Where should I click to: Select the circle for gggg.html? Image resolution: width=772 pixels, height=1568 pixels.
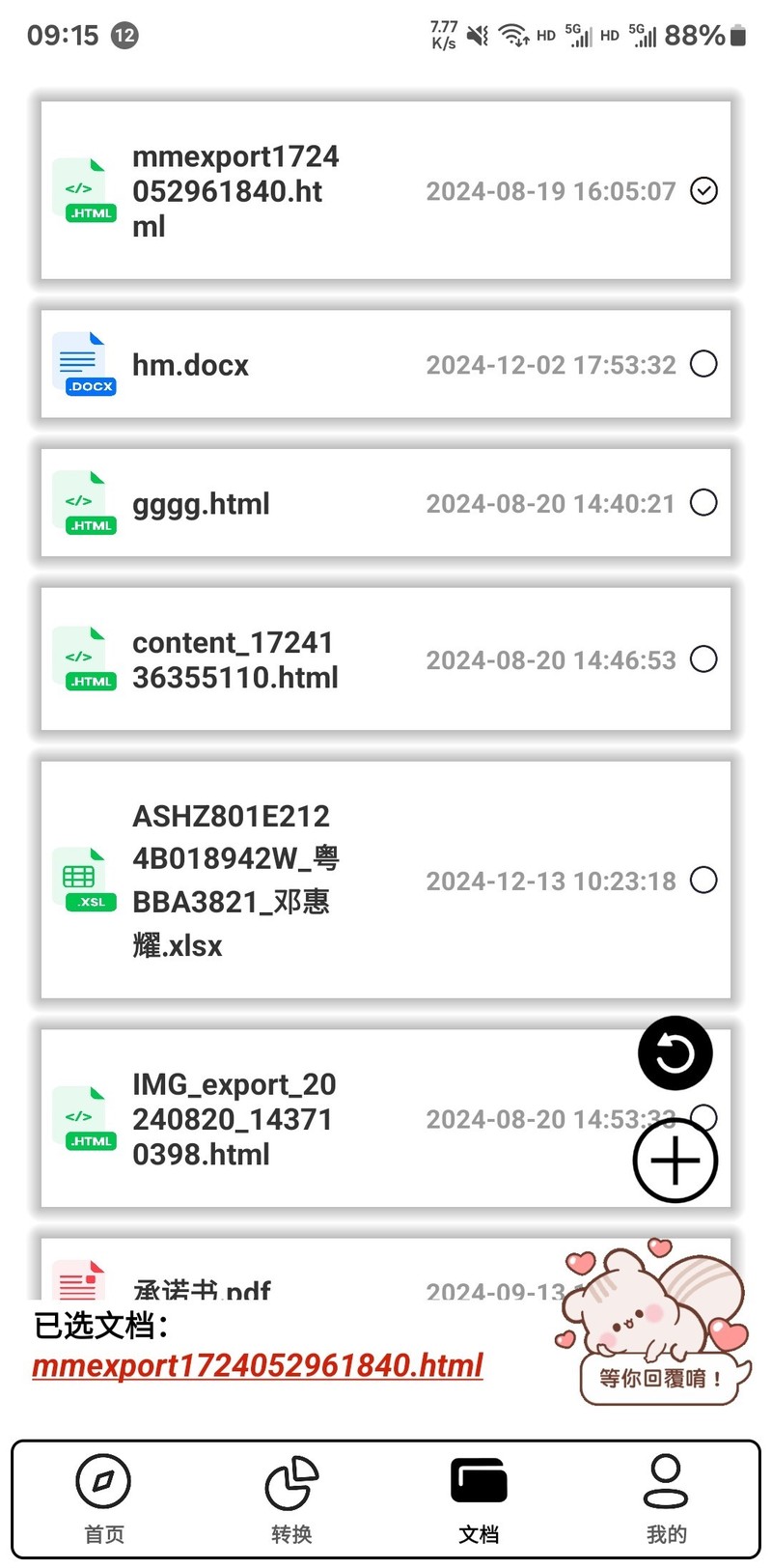point(704,502)
